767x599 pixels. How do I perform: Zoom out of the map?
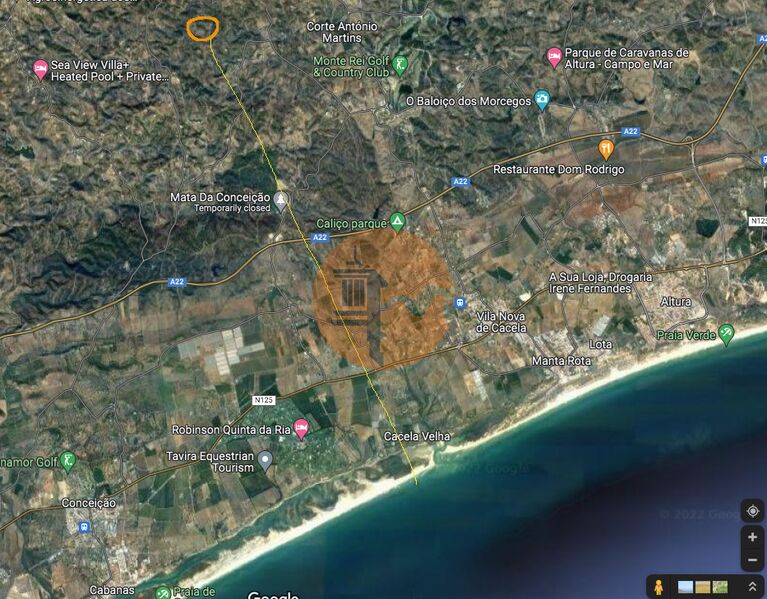[x=752, y=560]
